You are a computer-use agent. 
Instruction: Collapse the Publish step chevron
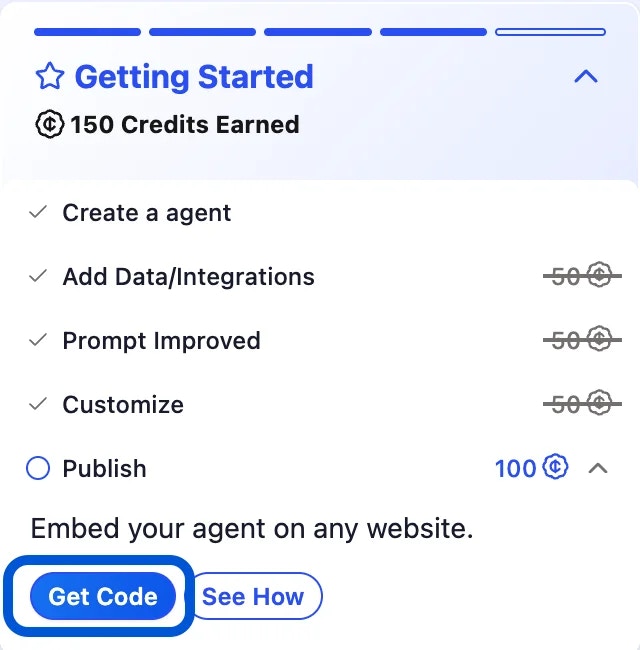tap(598, 468)
